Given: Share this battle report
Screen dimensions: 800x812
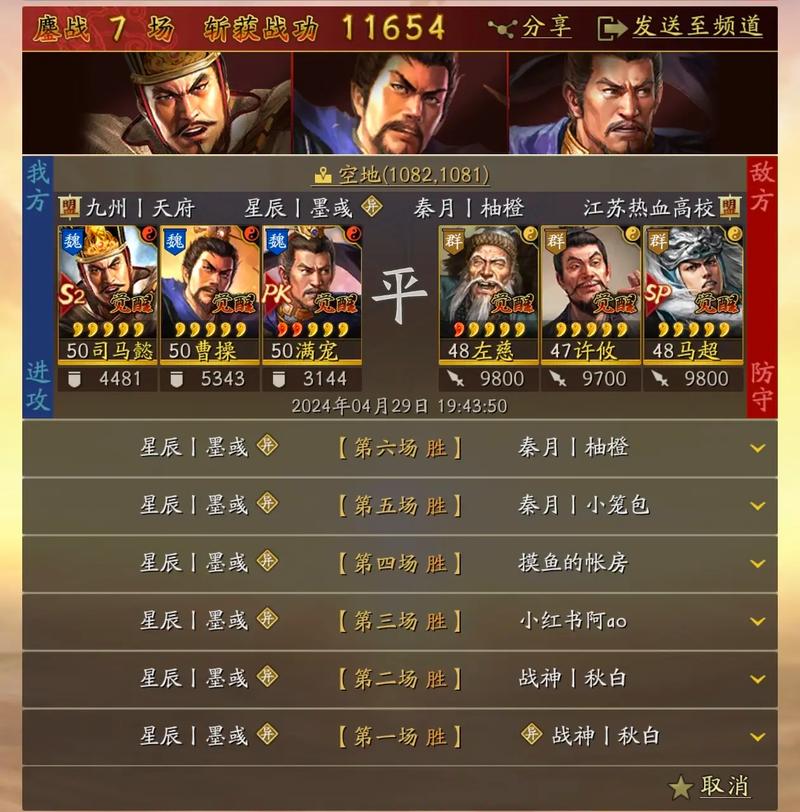Looking at the screenshot, I should tap(530, 28).
